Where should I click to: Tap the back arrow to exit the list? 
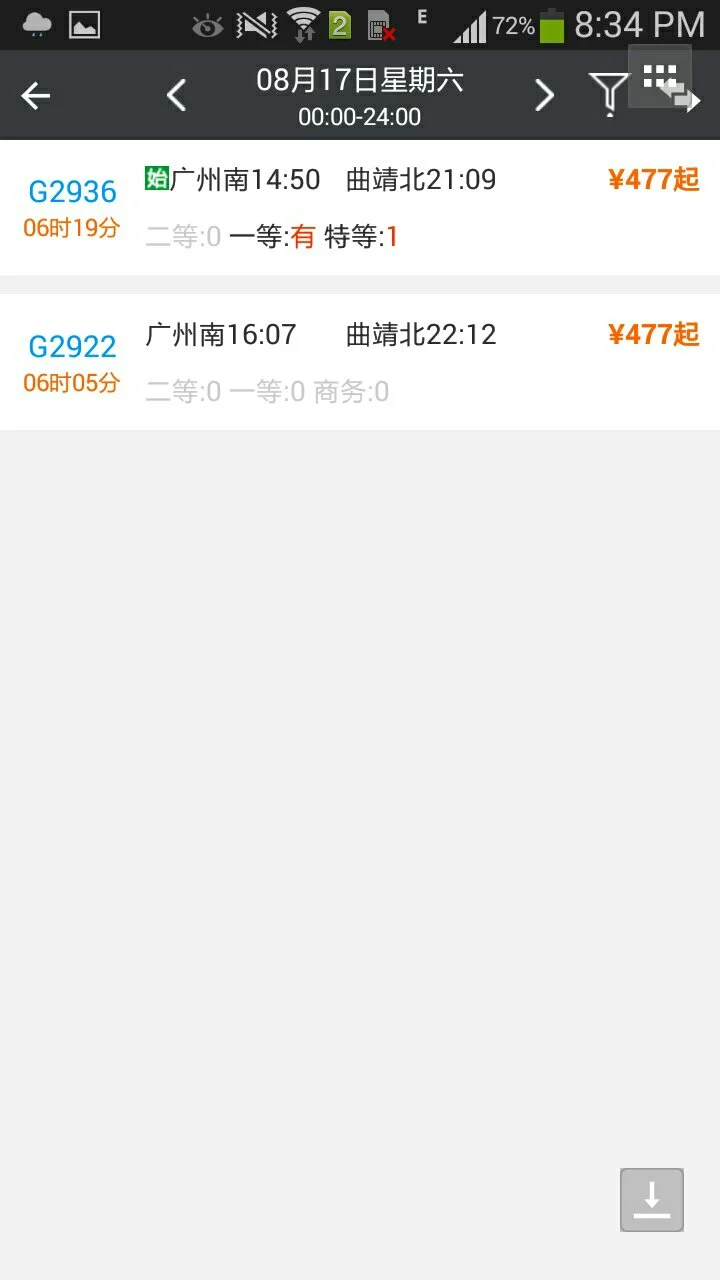[x=36, y=95]
